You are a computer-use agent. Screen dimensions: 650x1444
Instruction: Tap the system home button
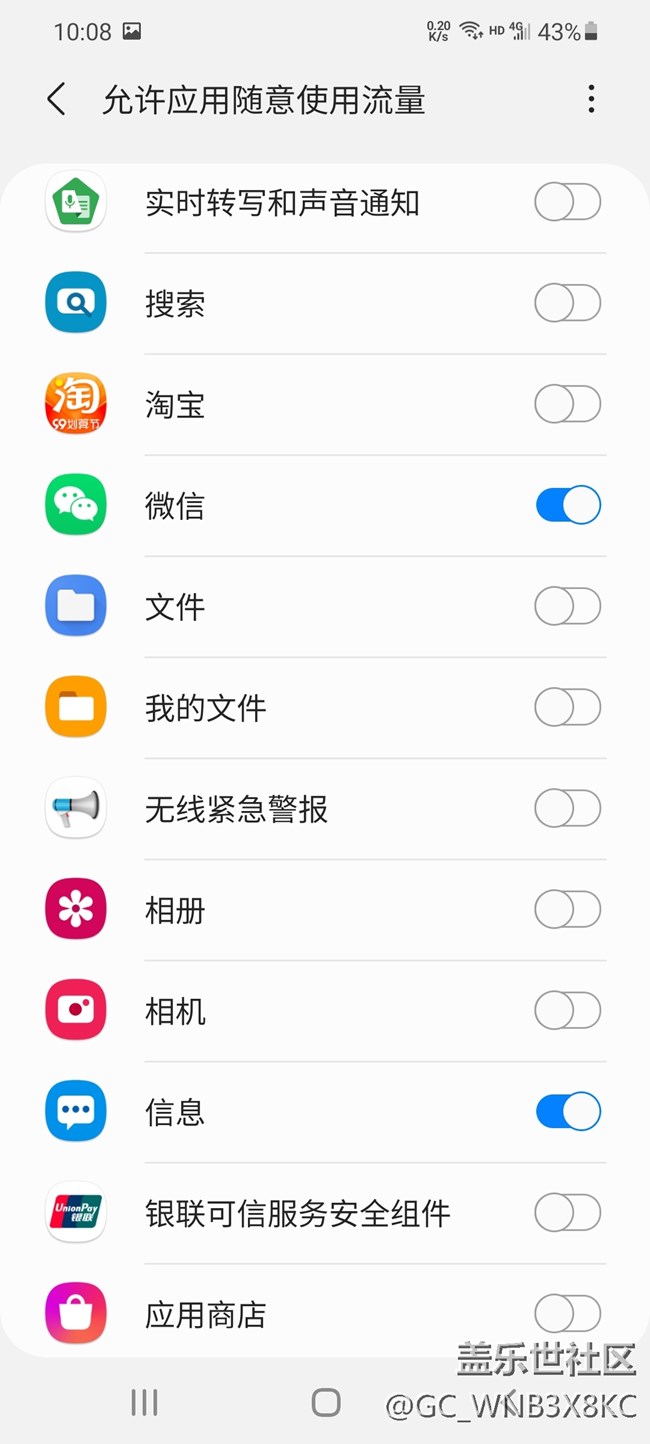point(326,1402)
